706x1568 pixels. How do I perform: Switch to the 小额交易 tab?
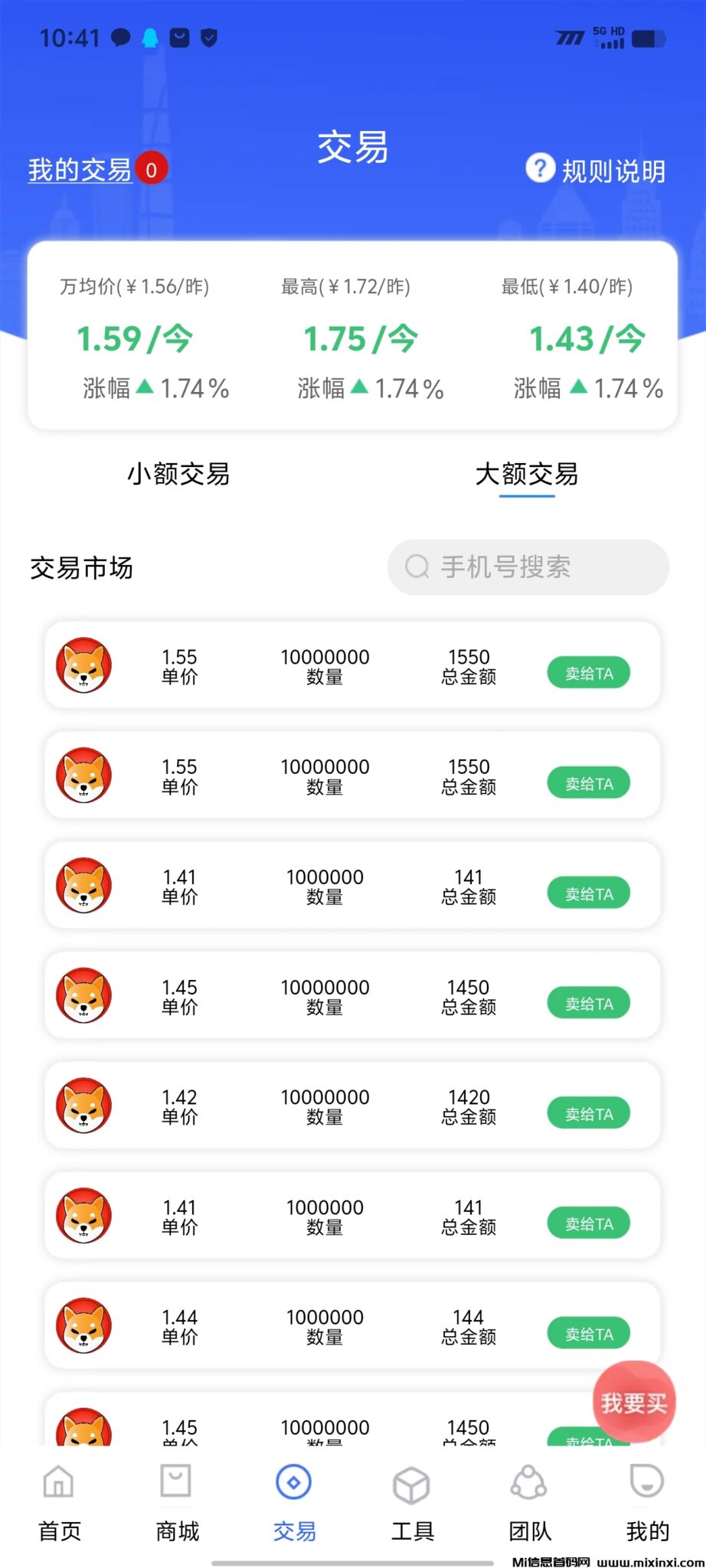click(x=178, y=475)
